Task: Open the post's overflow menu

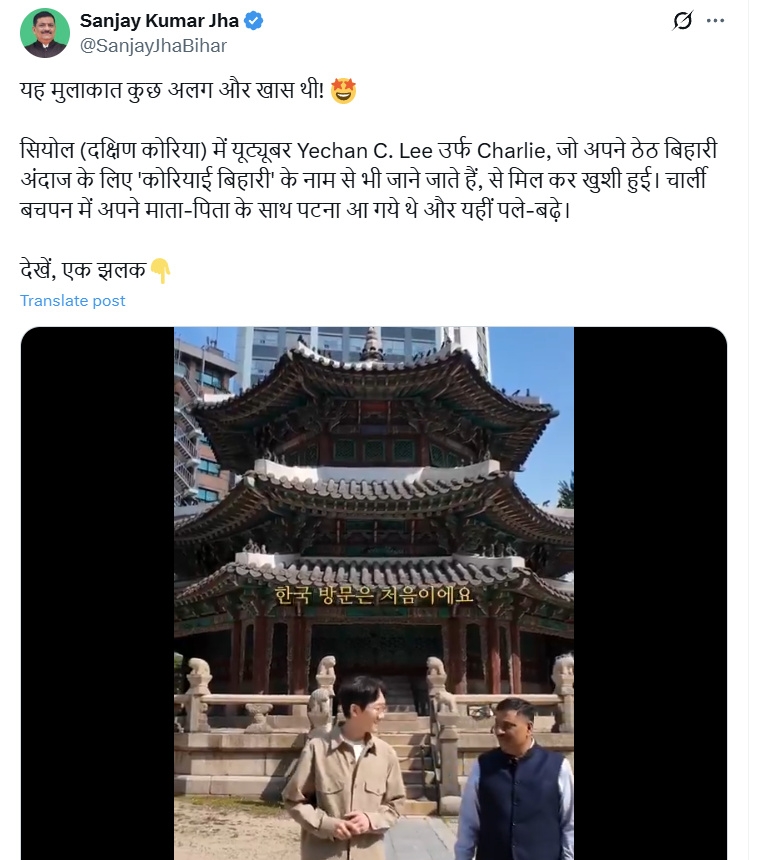Action: point(715,21)
